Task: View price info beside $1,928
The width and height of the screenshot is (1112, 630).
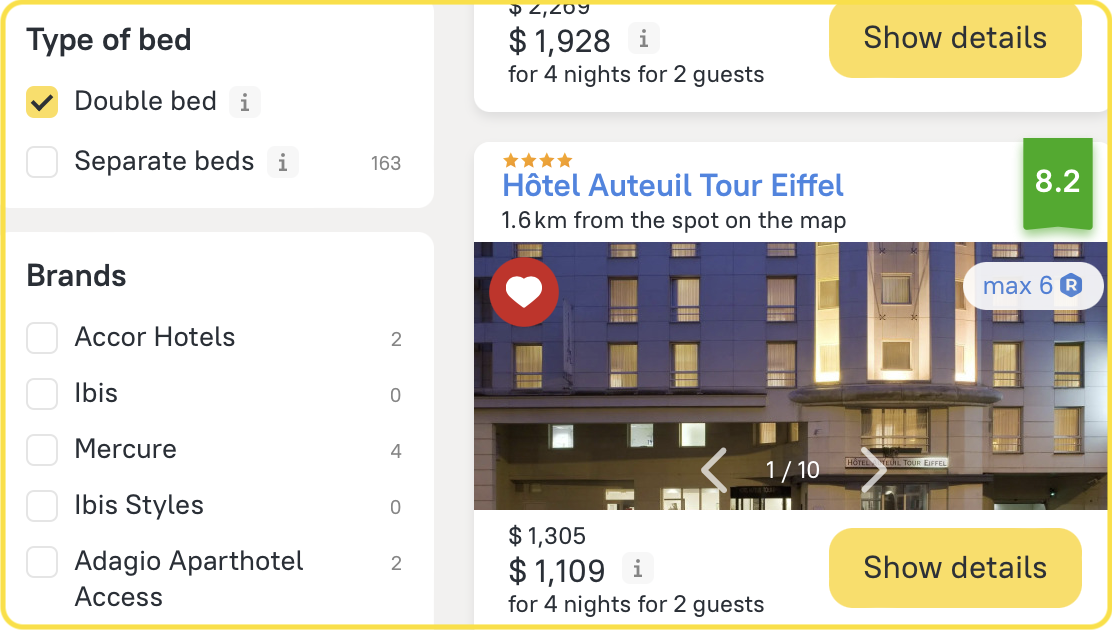Action: click(643, 39)
